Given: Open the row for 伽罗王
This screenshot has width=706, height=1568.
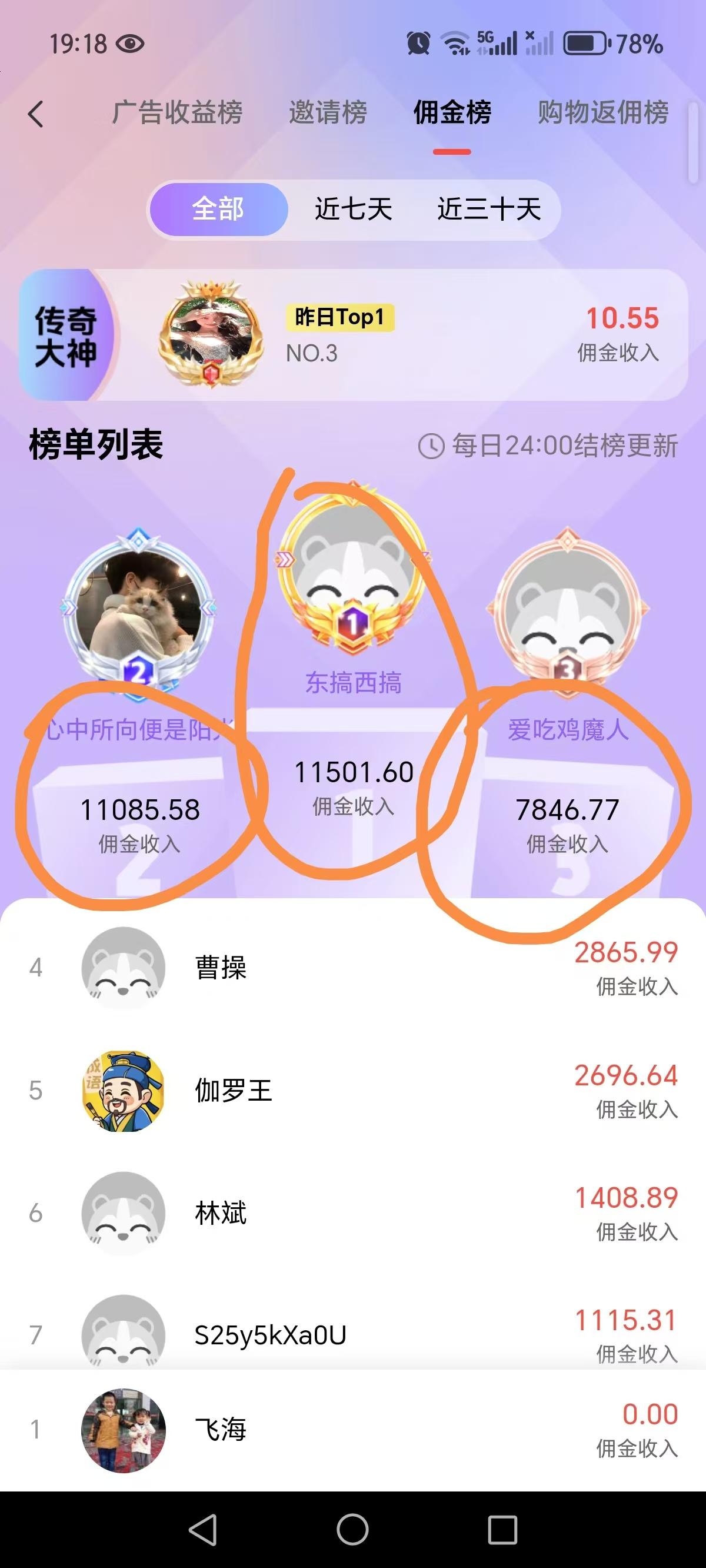Looking at the screenshot, I should (353, 1091).
